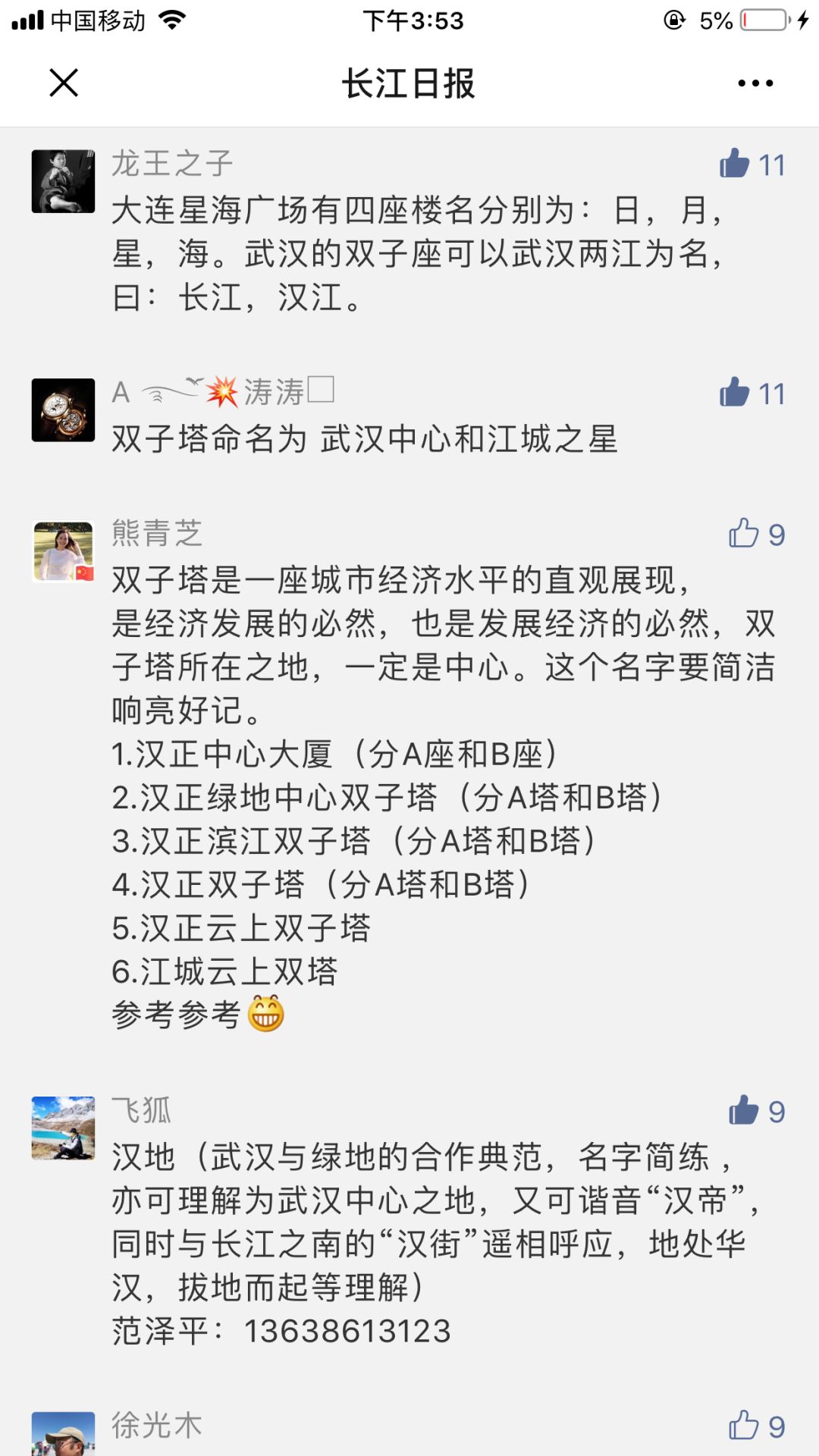
Task: Like the comment by 龙王之子
Action: click(734, 163)
